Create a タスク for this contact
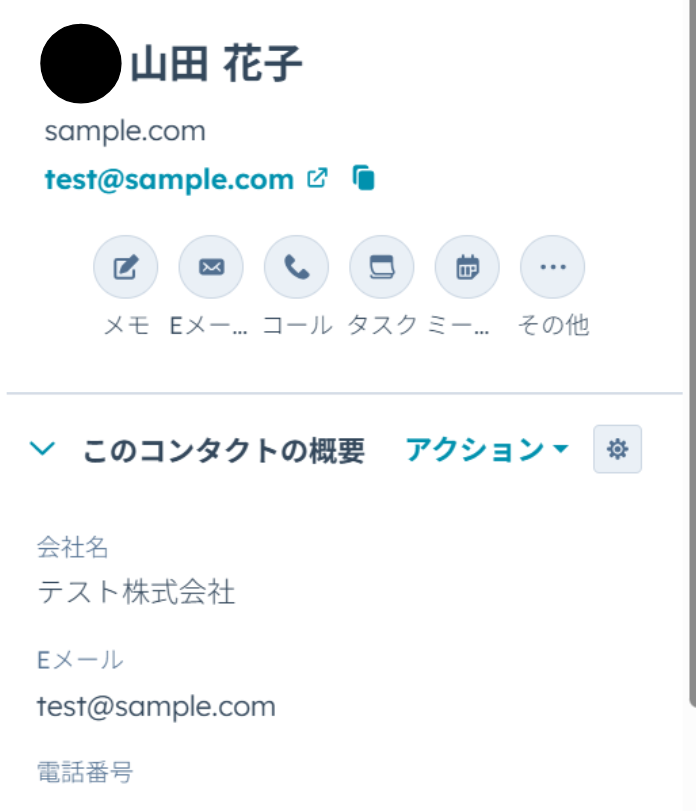The height and width of the screenshot is (811, 696). pyautogui.click(x=382, y=267)
